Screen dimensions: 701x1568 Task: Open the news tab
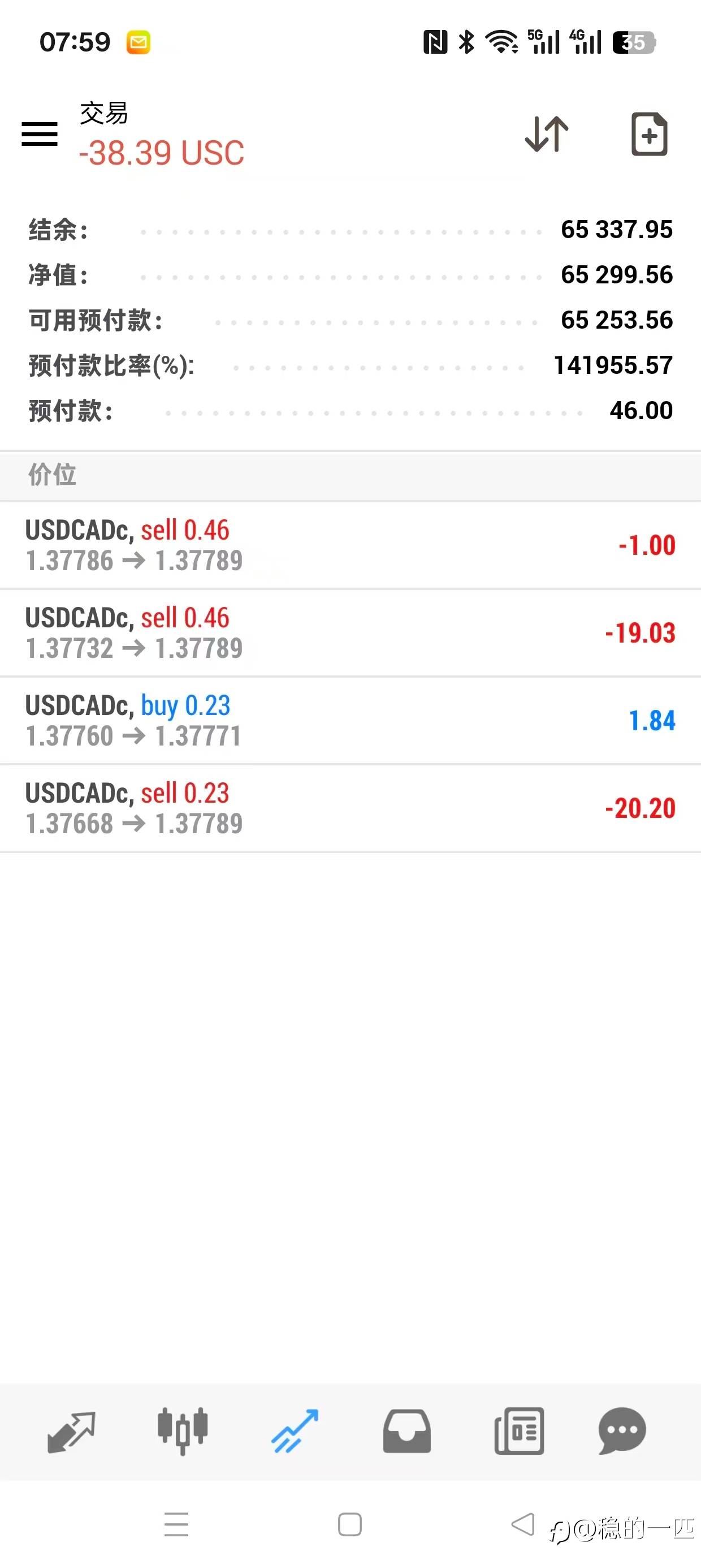519,1432
